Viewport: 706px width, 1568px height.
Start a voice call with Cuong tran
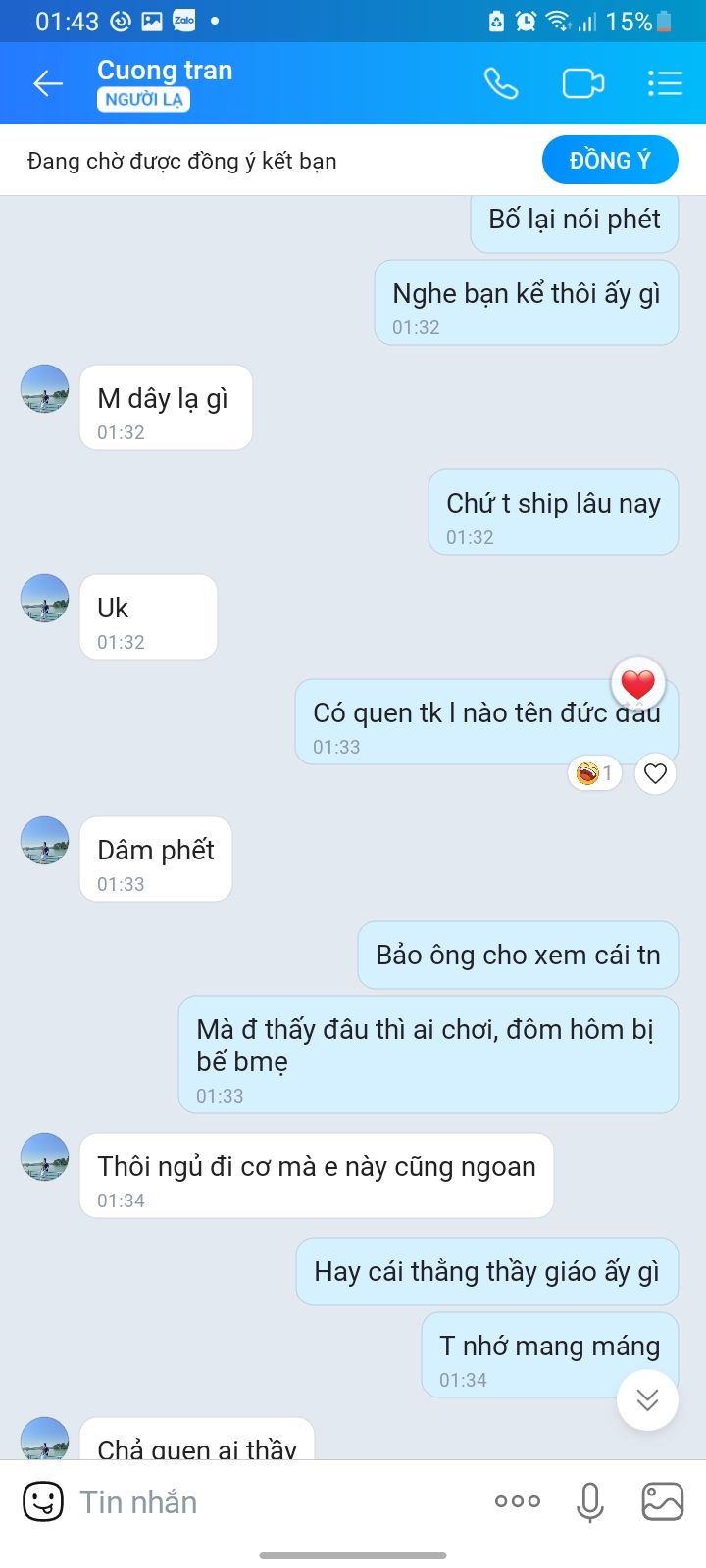(x=501, y=84)
